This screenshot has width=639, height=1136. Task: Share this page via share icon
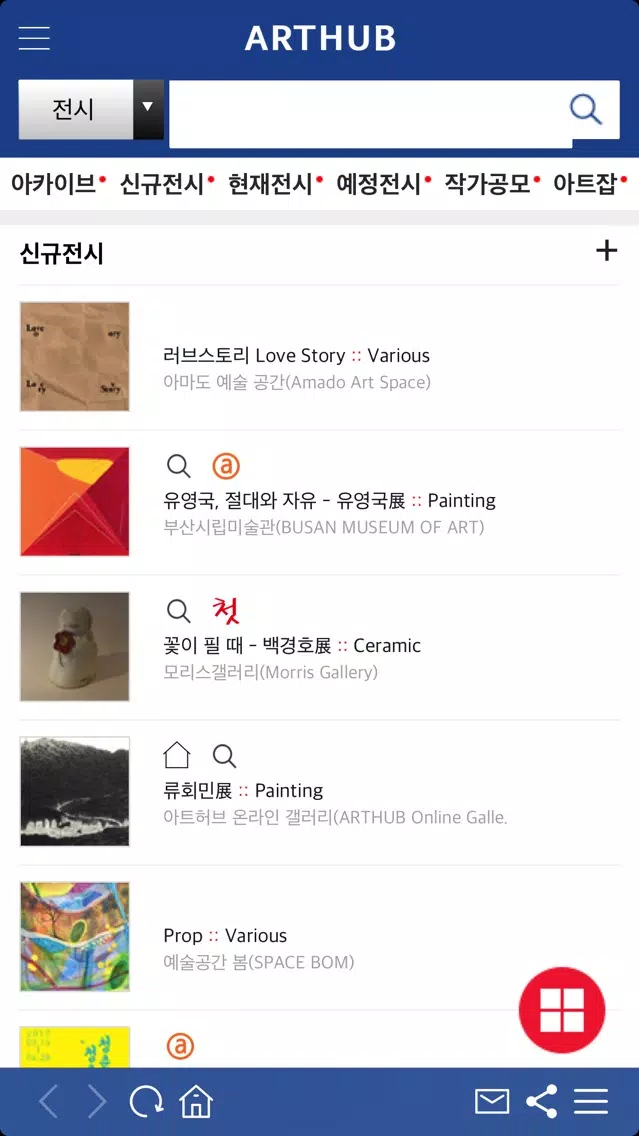542,1102
